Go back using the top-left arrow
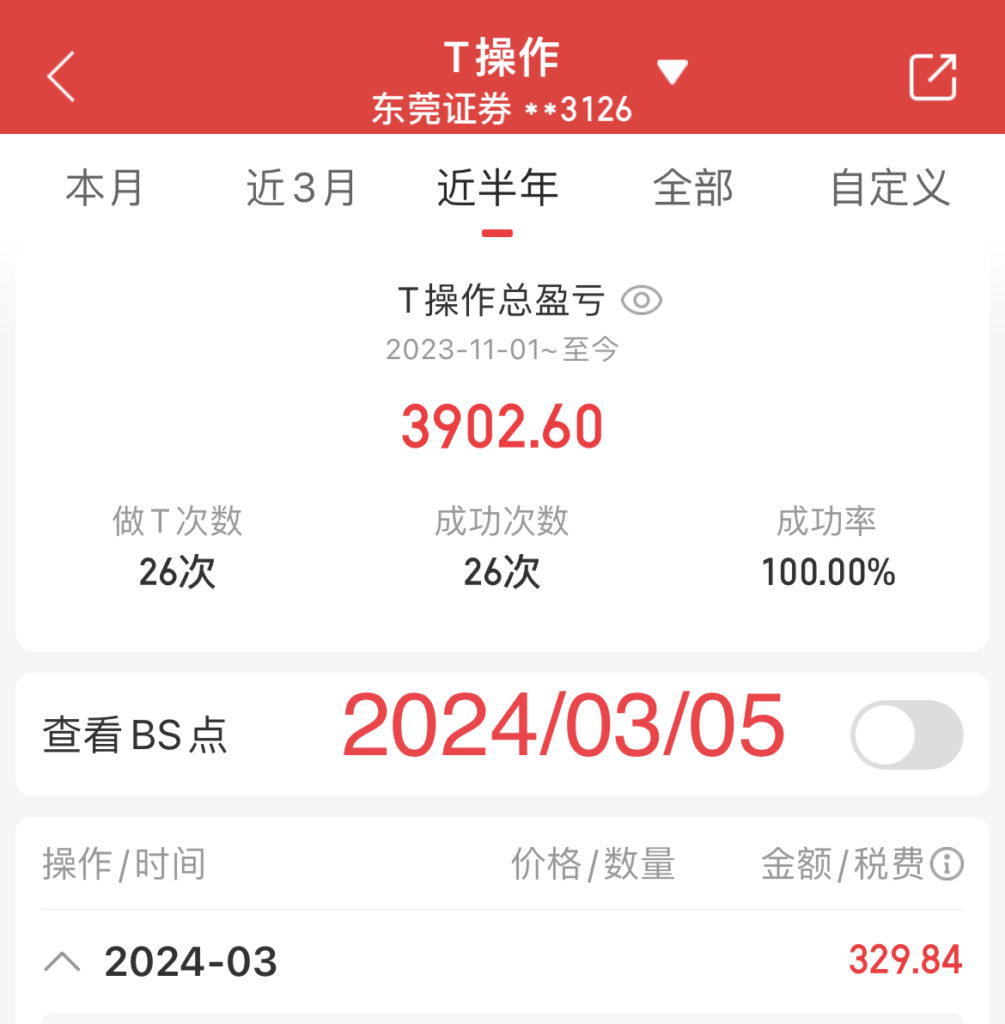Viewport: 1005px width, 1024px height. 61,77
